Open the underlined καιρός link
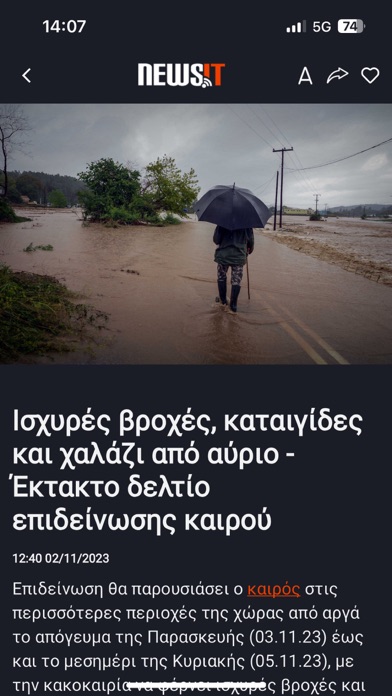Screen dimensions: 392x696 tap(273, 589)
